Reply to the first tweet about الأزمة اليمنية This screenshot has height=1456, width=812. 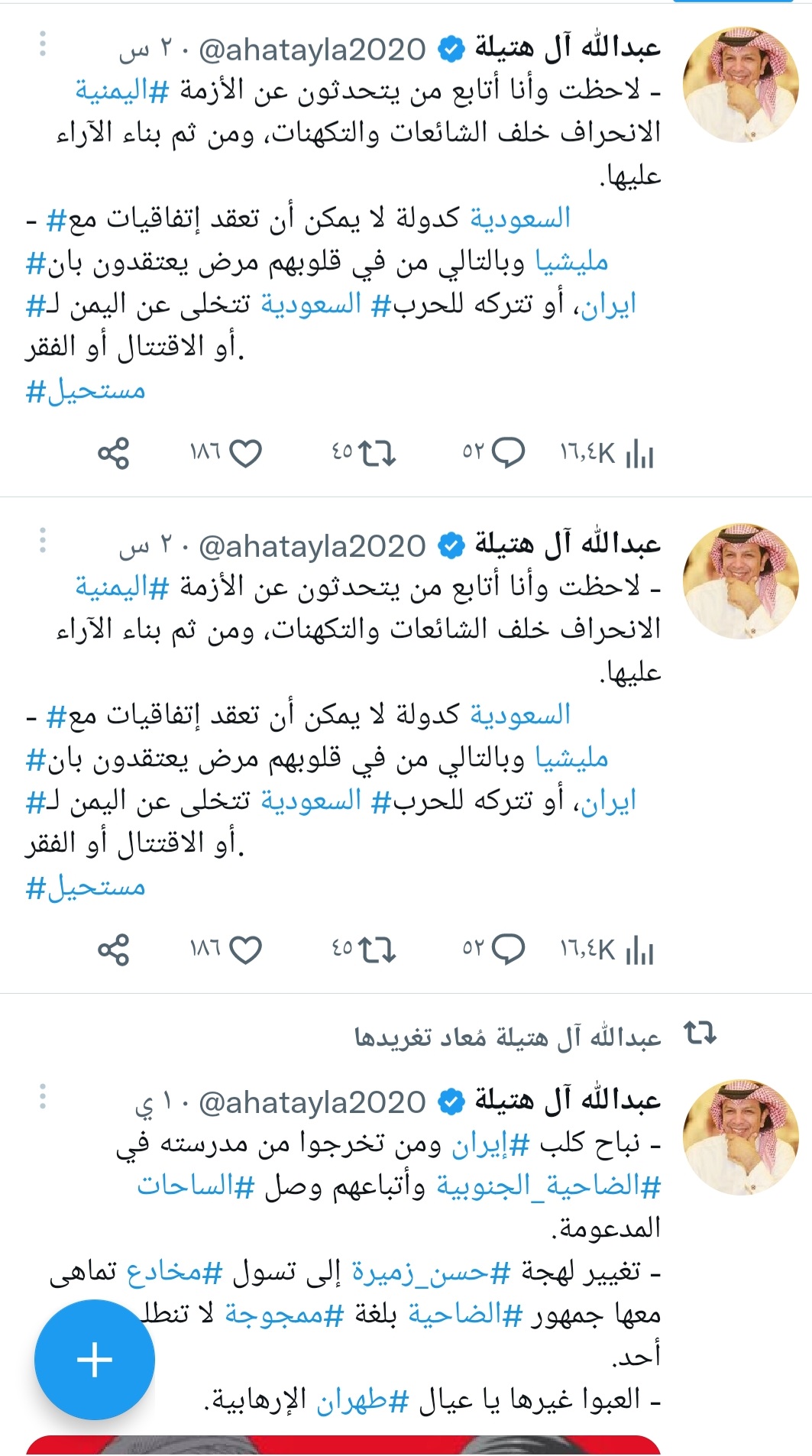tap(508, 454)
